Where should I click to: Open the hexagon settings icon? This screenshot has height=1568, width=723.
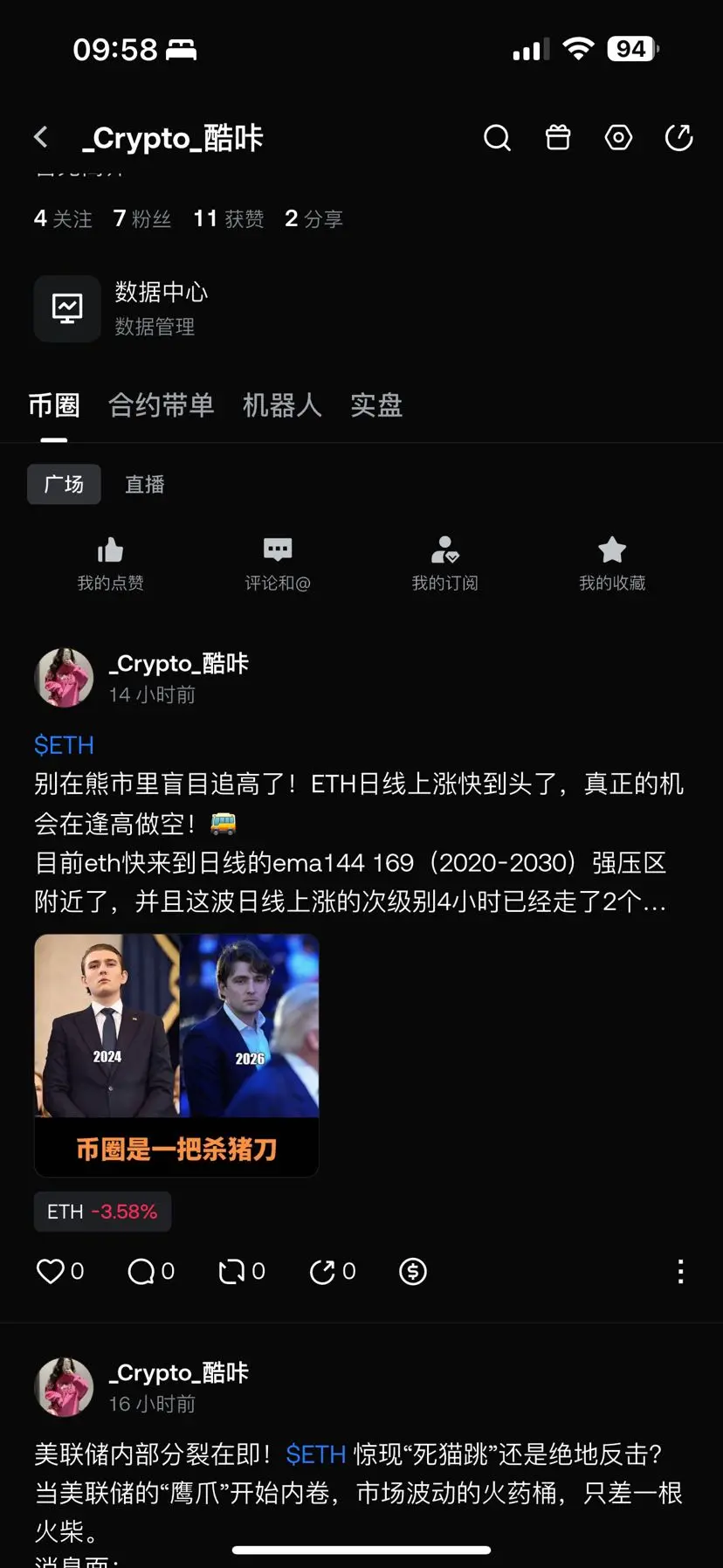pos(618,137)
